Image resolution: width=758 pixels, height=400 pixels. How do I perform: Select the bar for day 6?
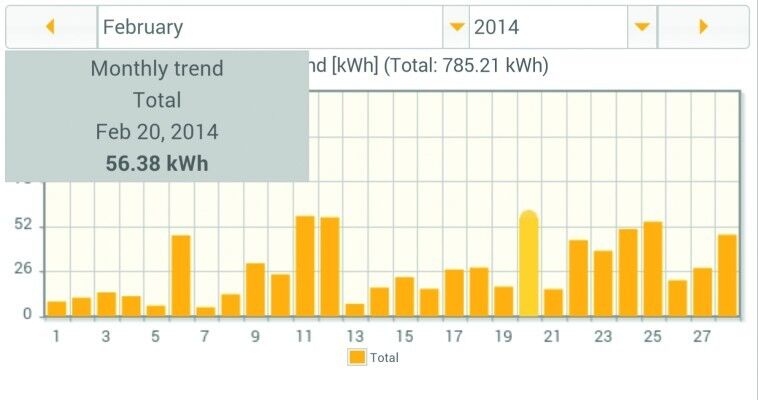pyautogui.click(x=181, y=275)
